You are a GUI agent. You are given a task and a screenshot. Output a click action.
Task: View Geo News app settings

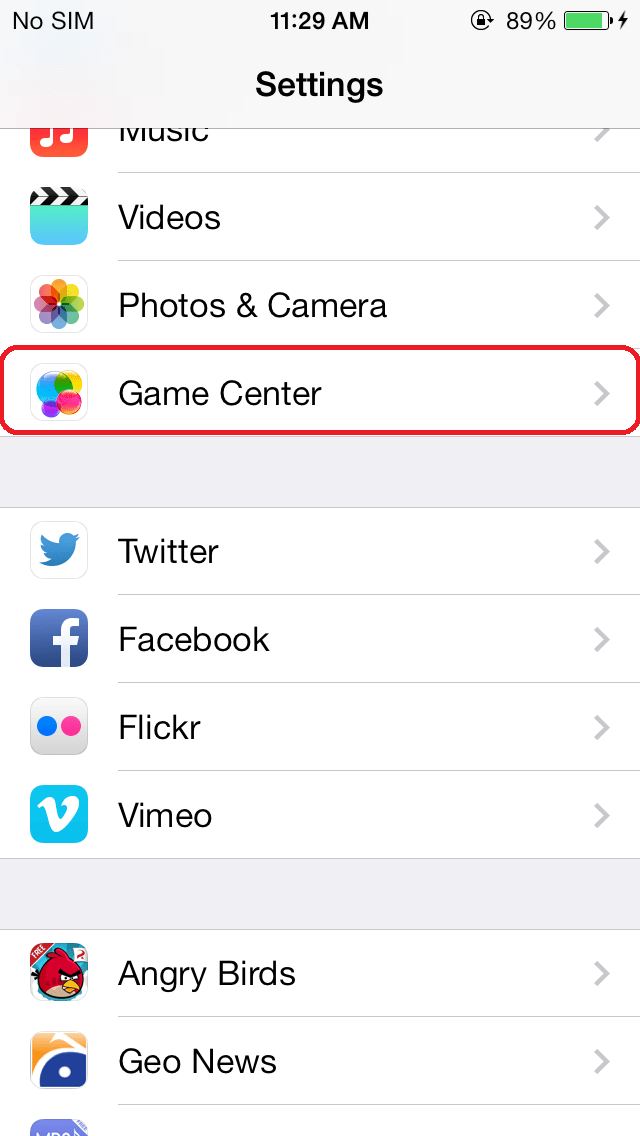pos(320,1061)
